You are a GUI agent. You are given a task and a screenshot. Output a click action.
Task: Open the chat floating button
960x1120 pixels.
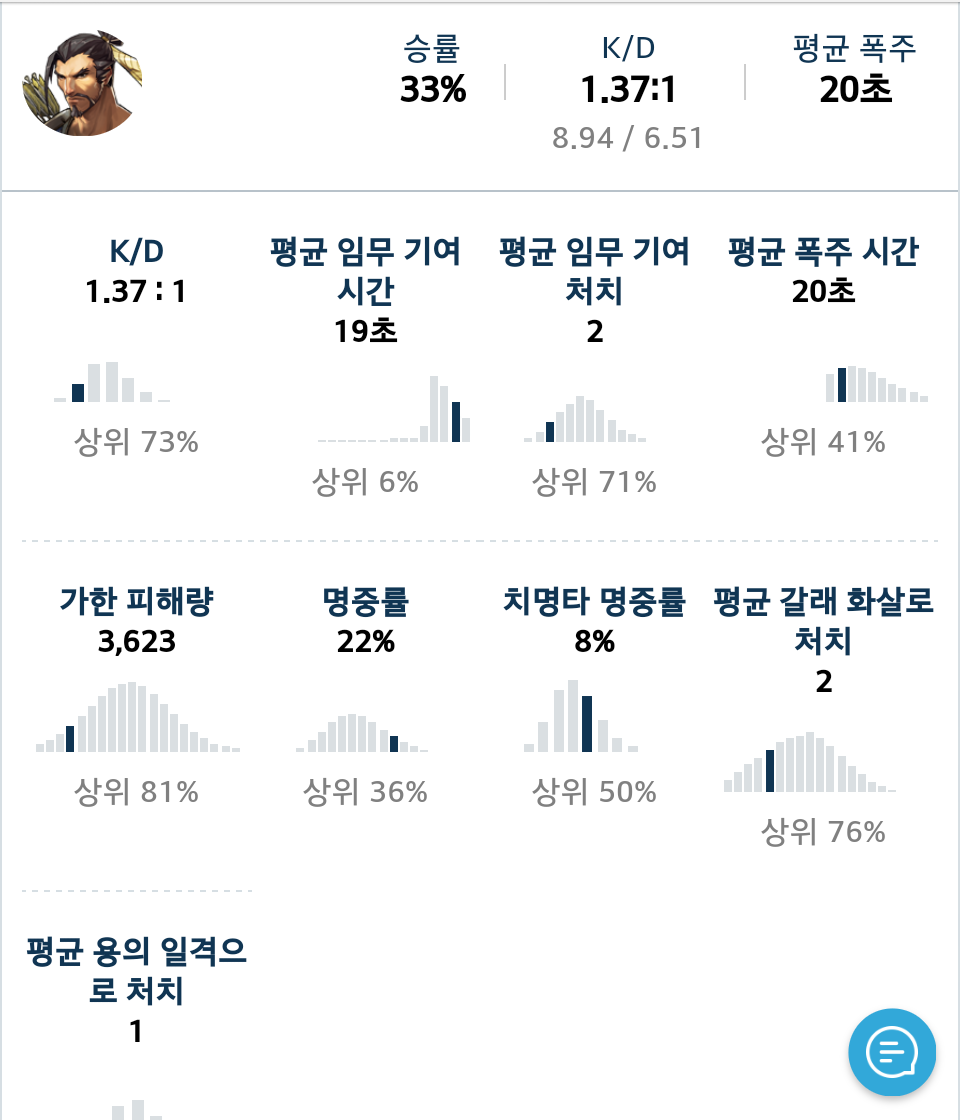click(x=891, y=1051)
